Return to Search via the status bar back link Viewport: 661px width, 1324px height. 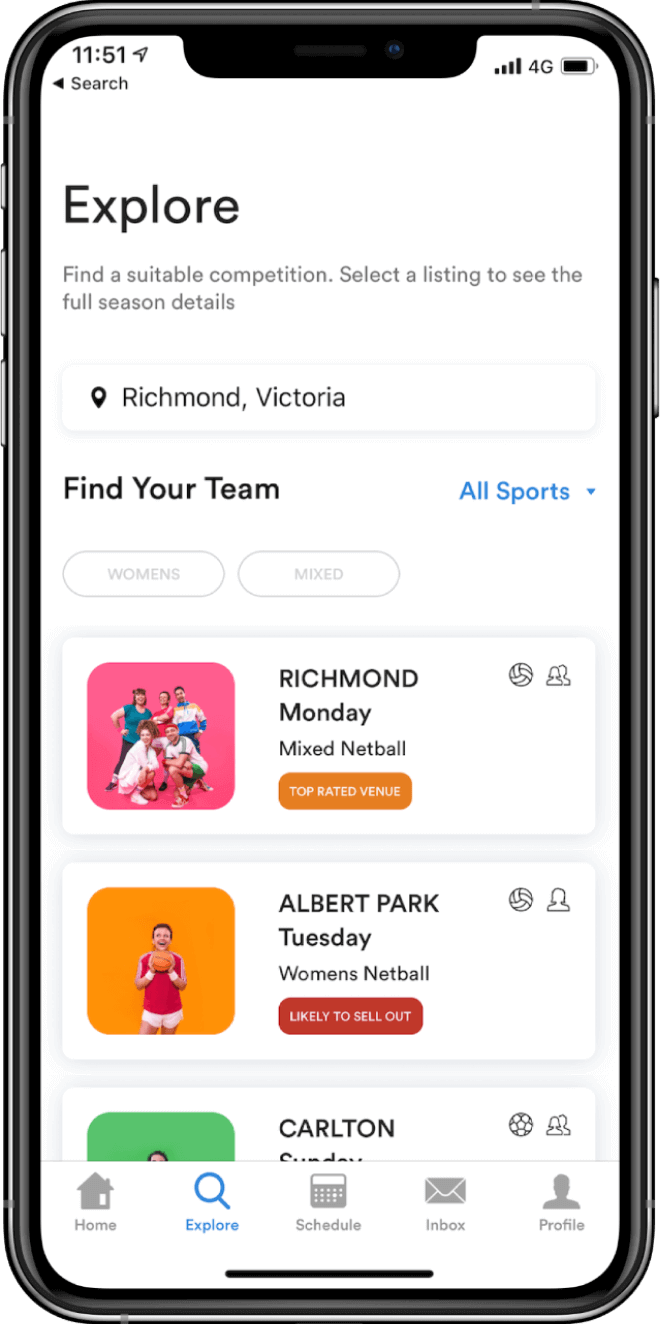(91, 84)
